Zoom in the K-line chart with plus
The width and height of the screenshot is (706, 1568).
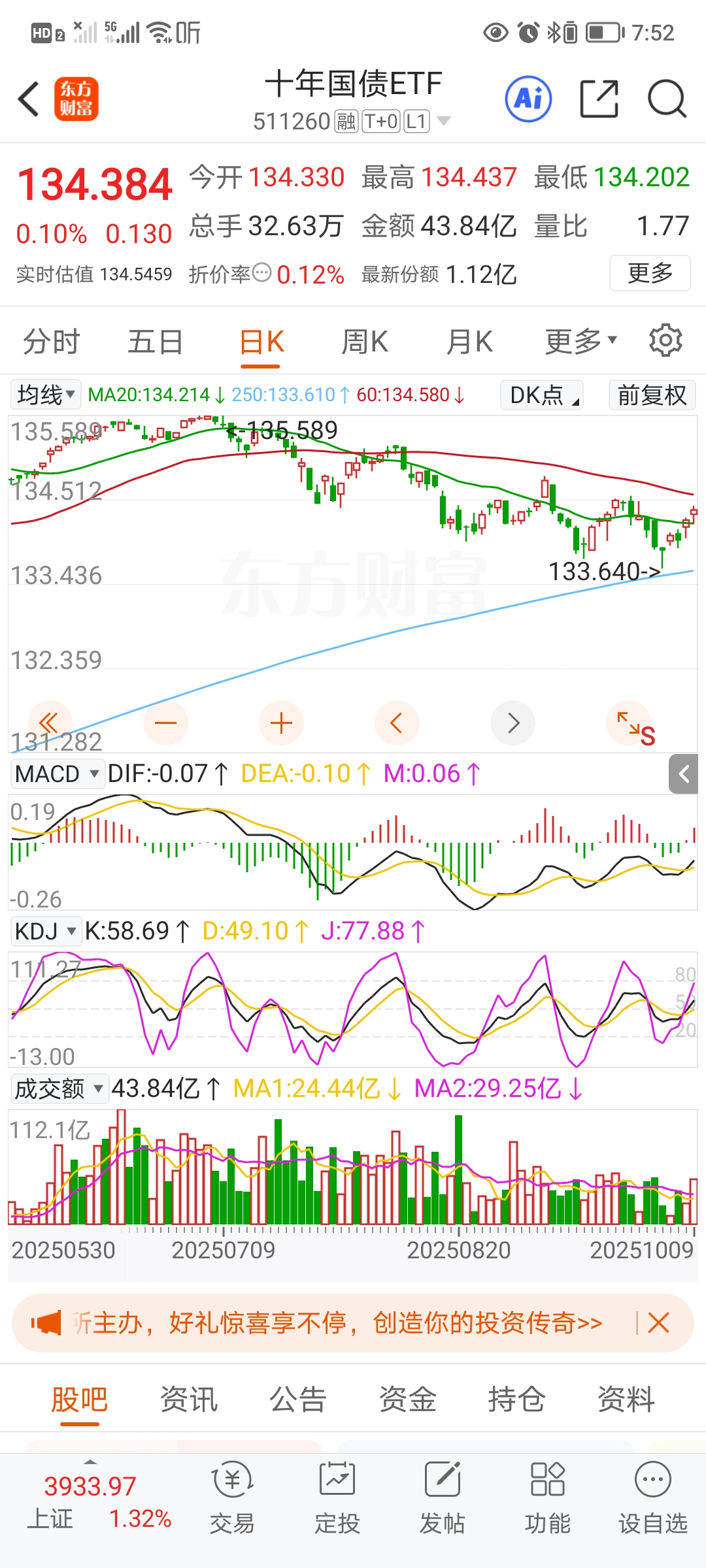(281, 723)
